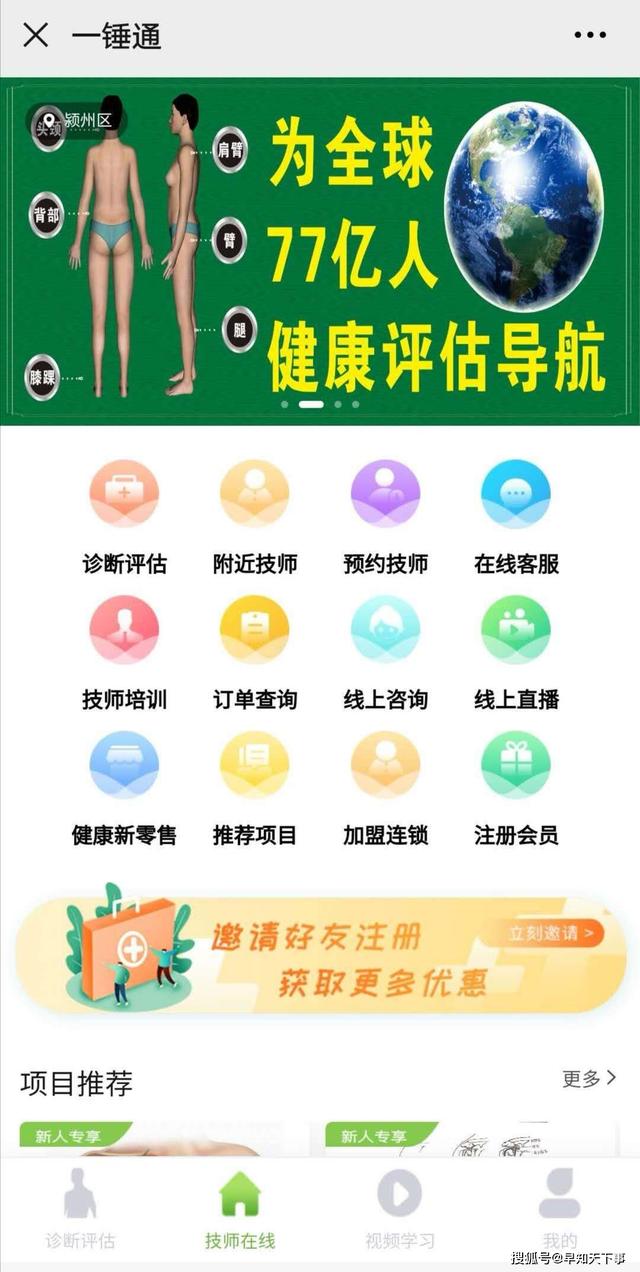Go to the 我的 profile tab
The height and width of the screenshot is (1272, 640).
pos(560,1210)
